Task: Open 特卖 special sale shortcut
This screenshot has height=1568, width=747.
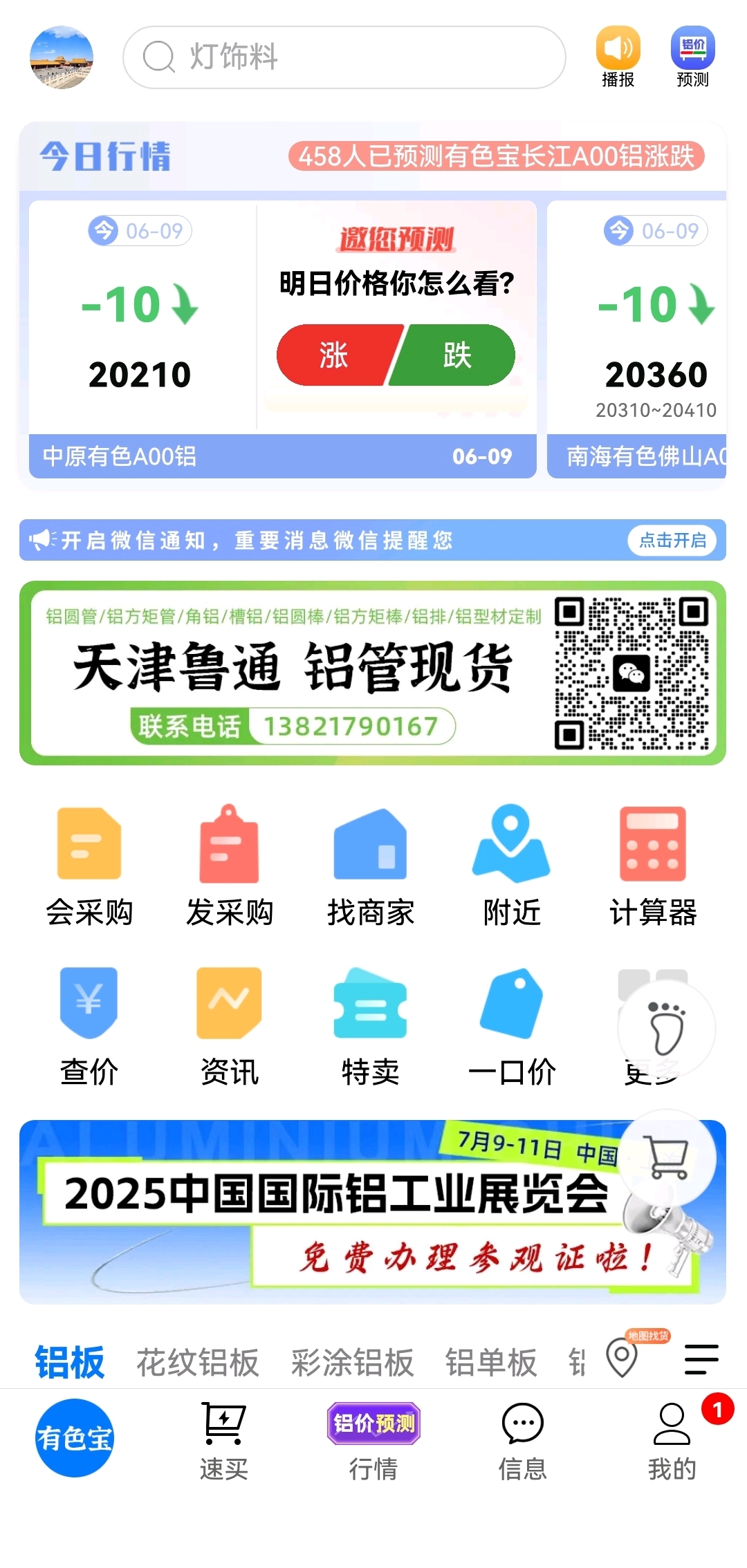Action: pos(371,1027)
